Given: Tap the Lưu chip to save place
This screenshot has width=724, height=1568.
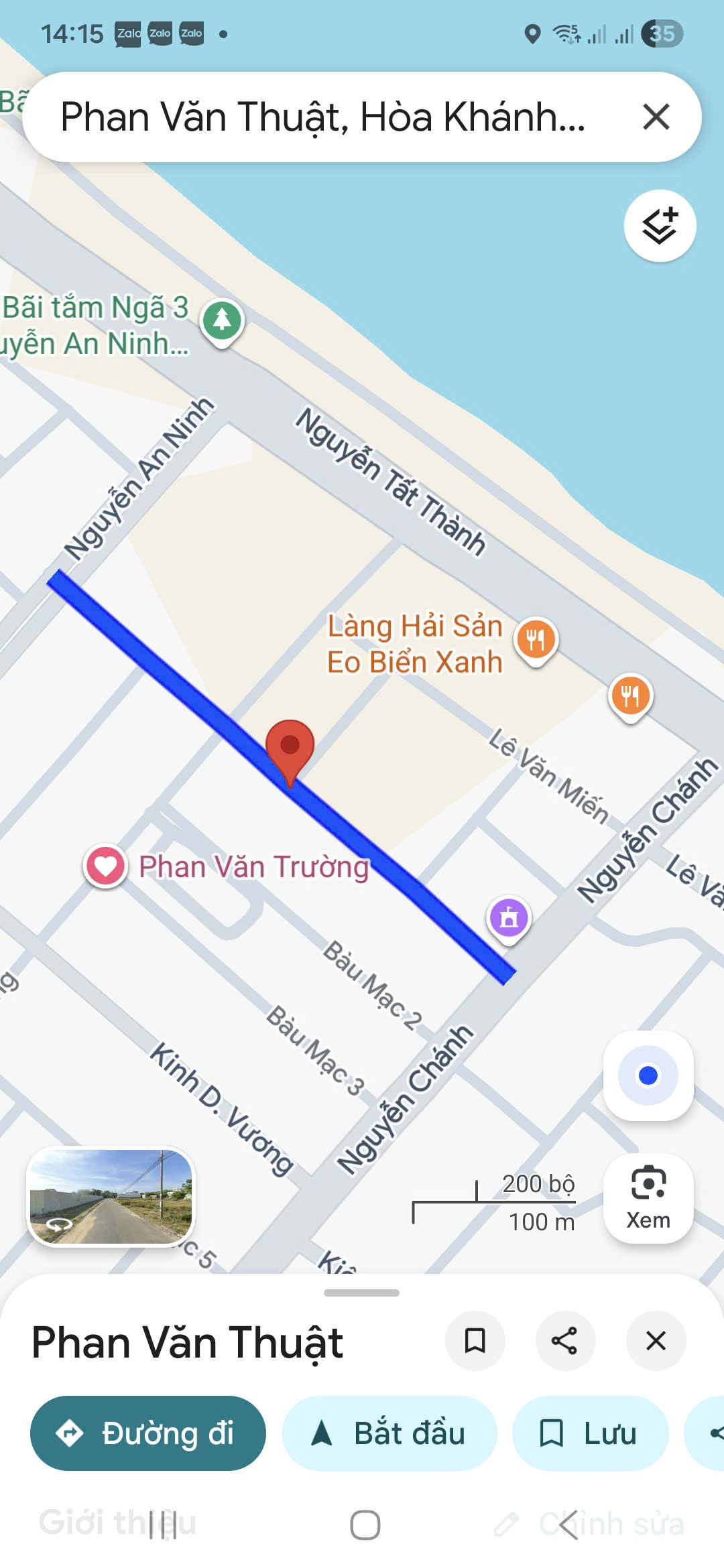Looking at the screenshot, I should pyautogui.click(x=590, y=1433).
